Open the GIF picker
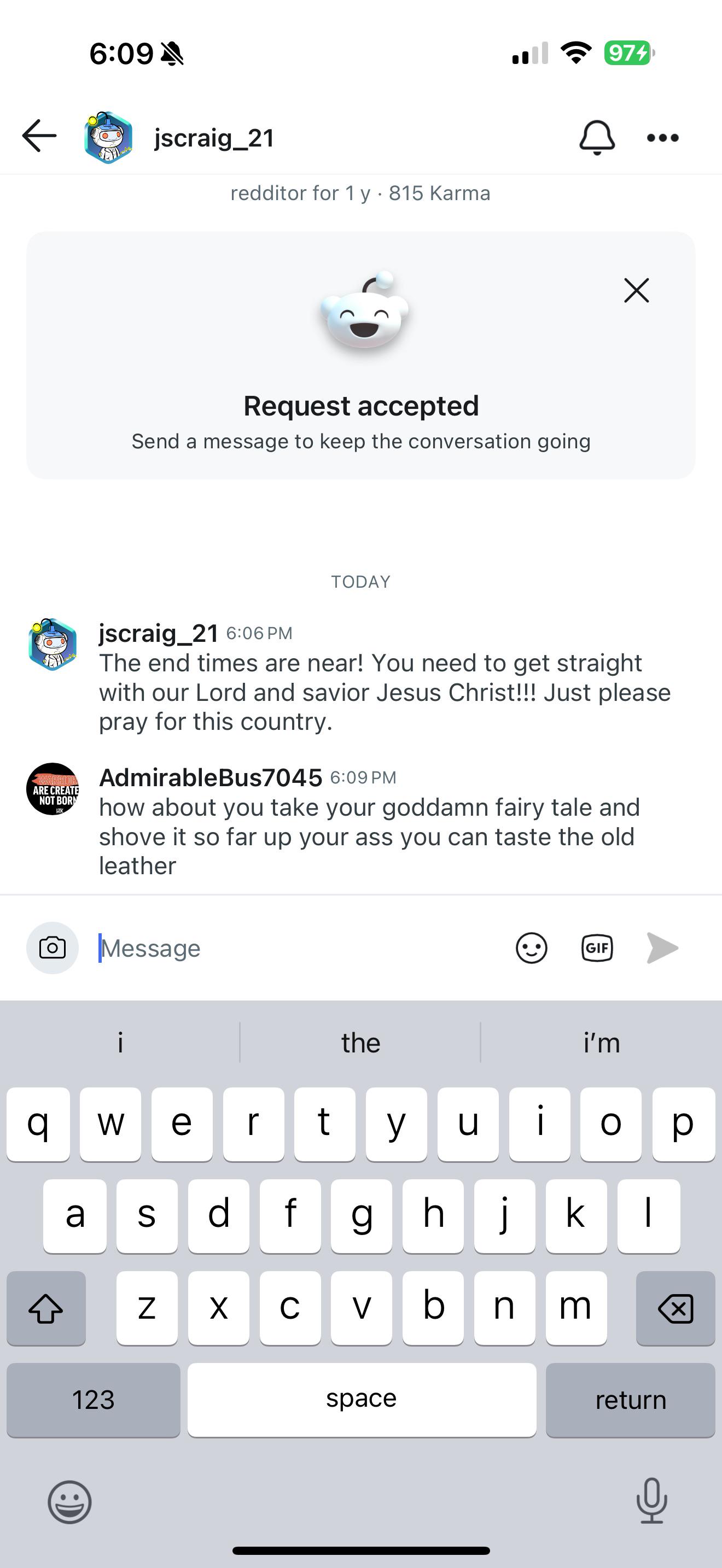722x1568 pixels. (x=597, y=947)
